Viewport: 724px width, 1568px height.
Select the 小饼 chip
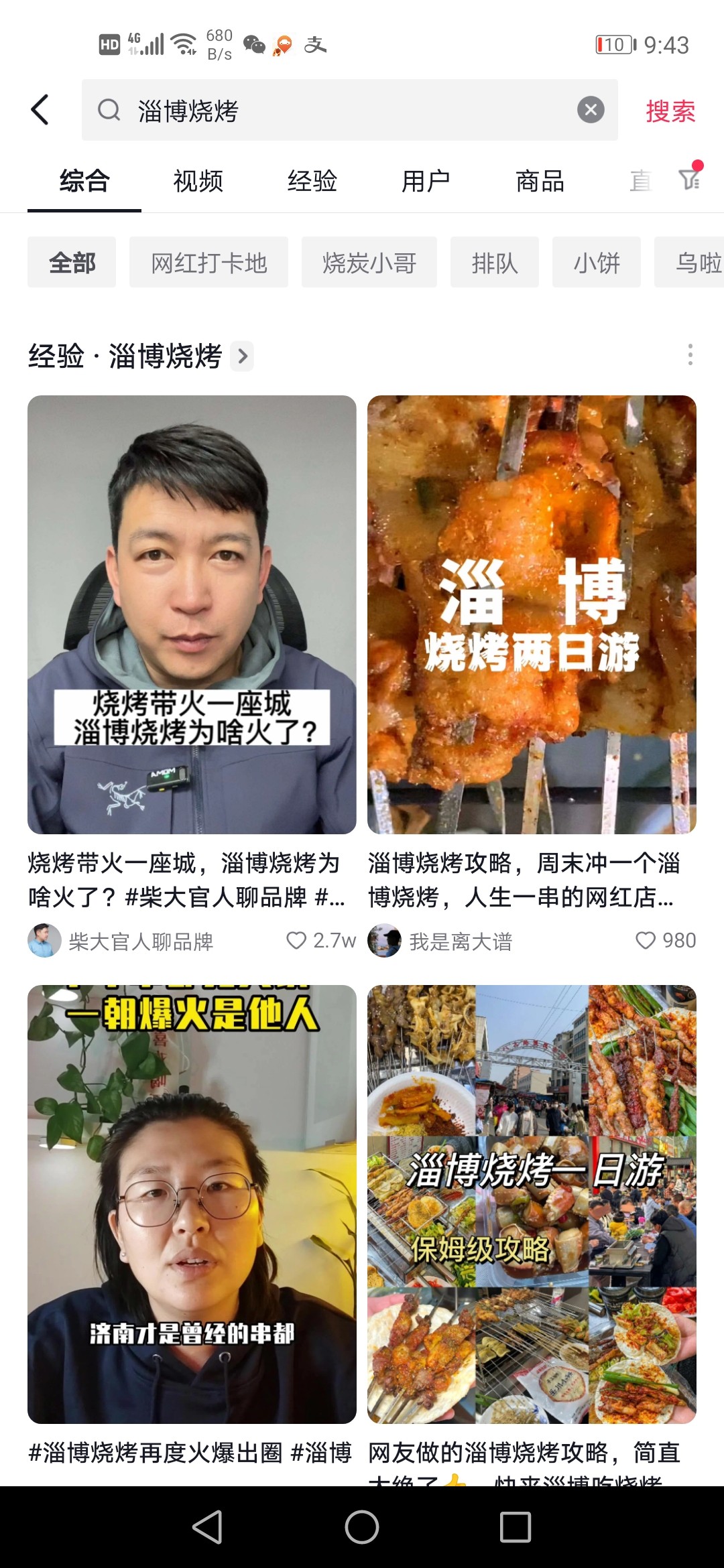596,263
